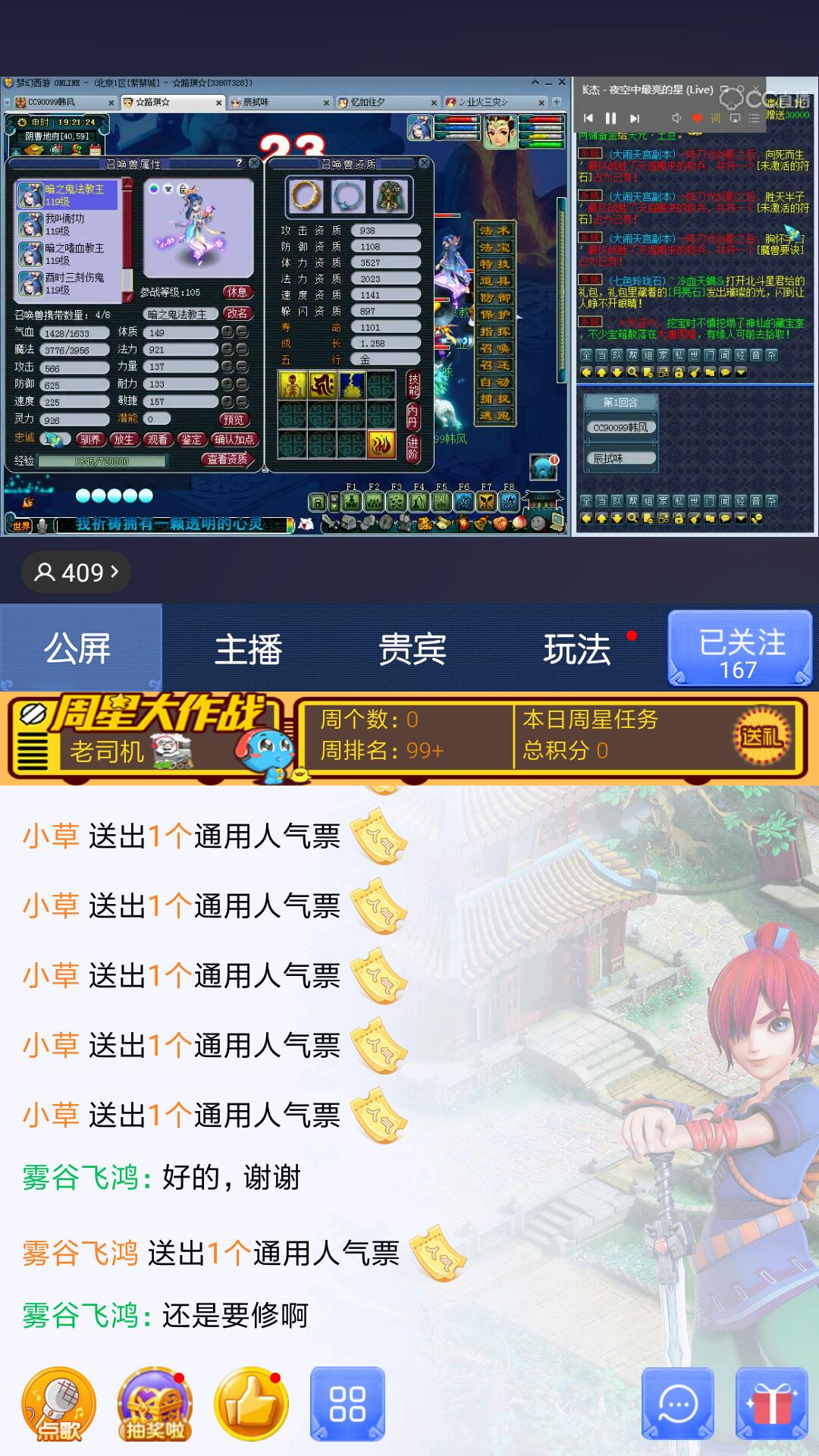Open the viewer count list showing 409
This screenshot has height=1456, width=819.
76,572
